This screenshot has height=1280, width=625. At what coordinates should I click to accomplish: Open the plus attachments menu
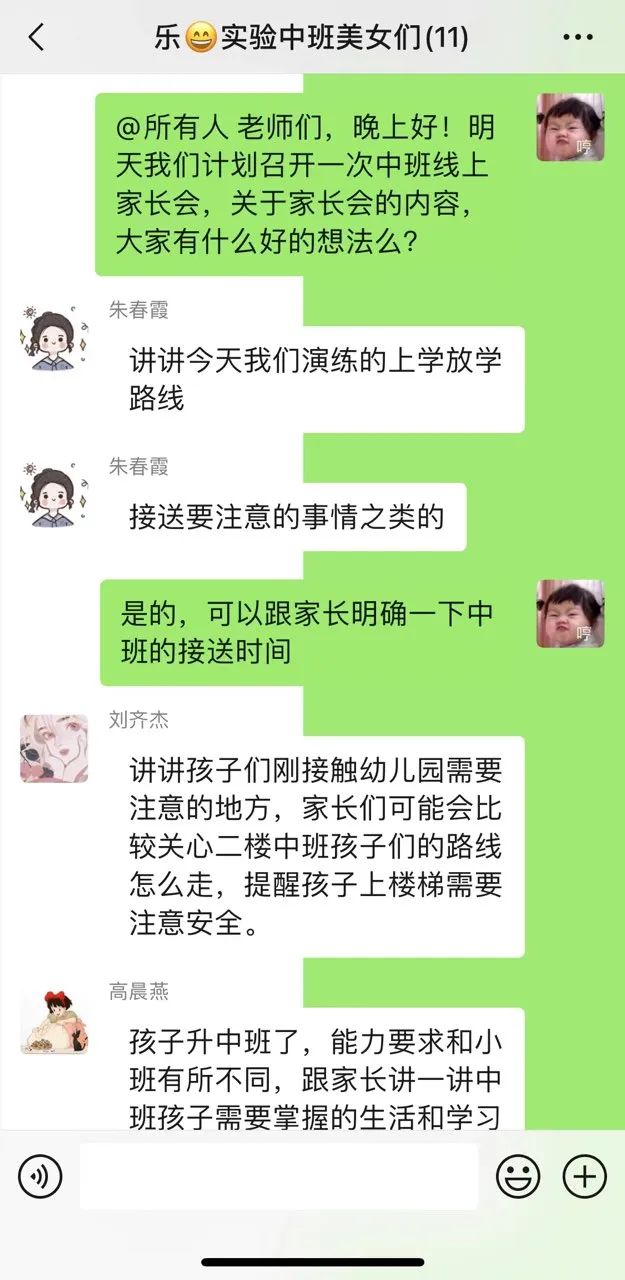tap(585, 1177)
